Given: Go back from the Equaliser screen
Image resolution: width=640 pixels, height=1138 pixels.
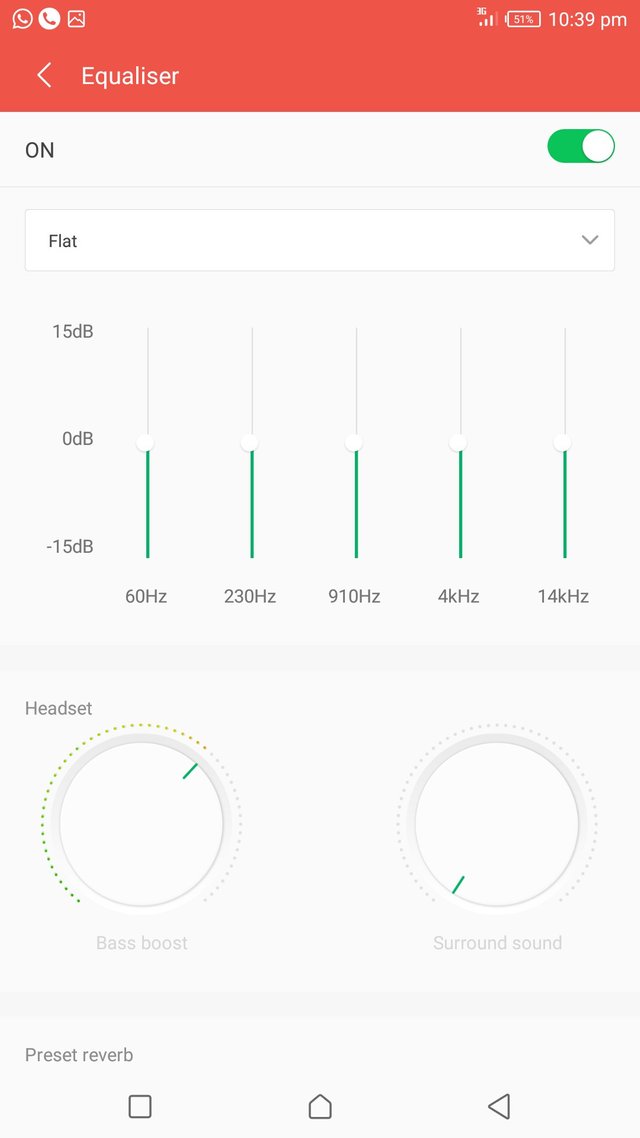Looking at the screenshot, I should (x=44, y=76).
